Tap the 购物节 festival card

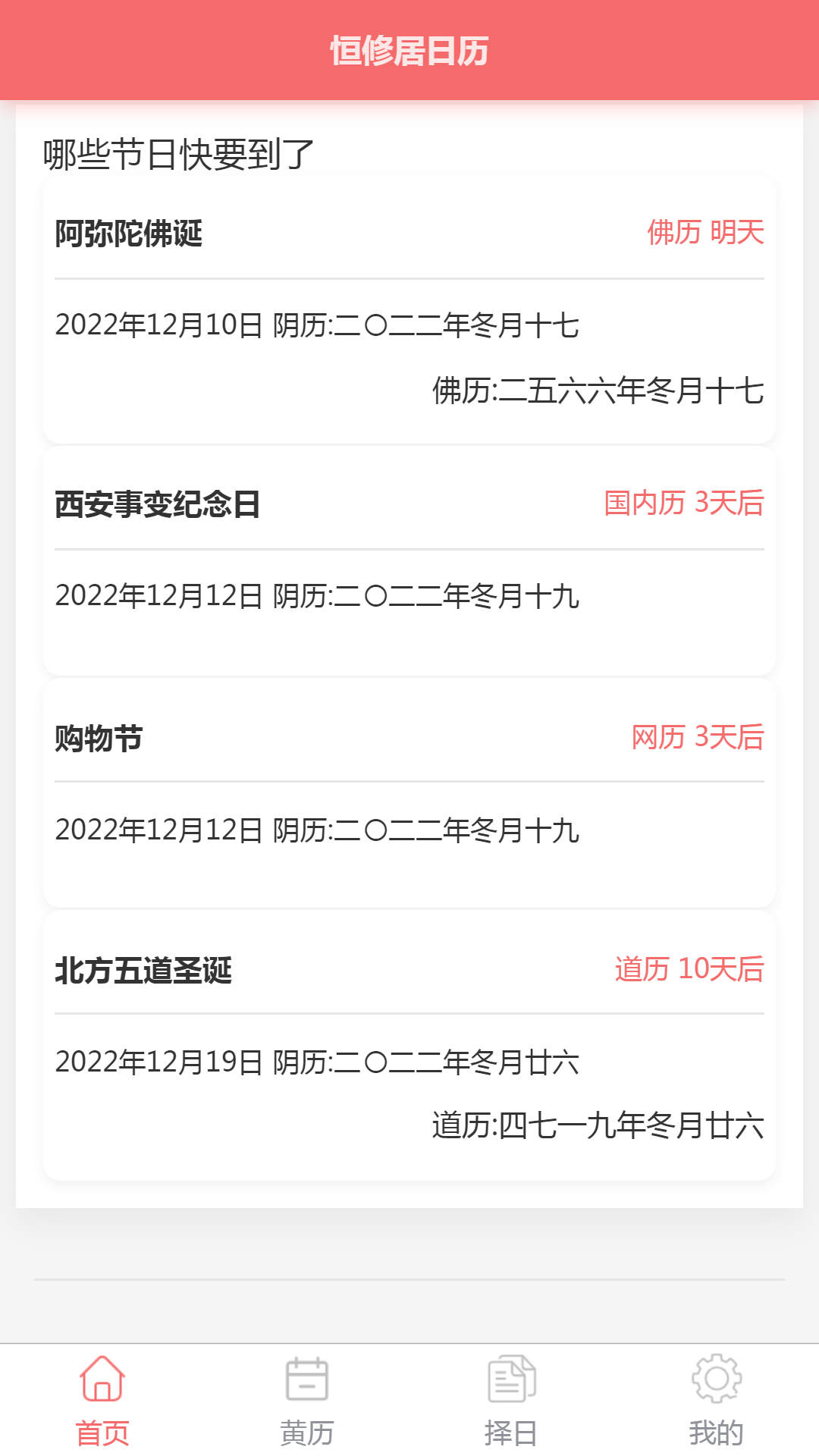[409, 793]
